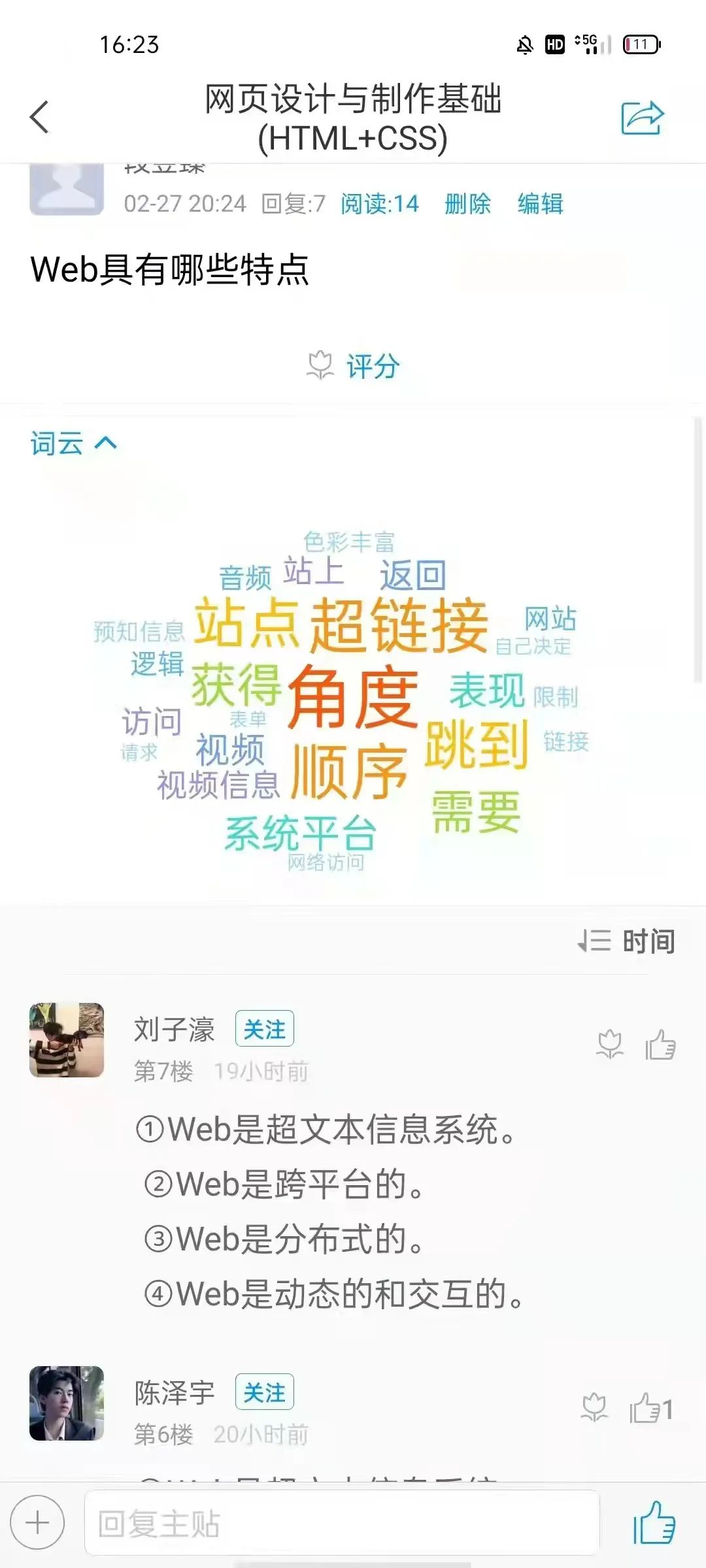Edit the post via 编辑
The height and width of the screenshot is (1568, 706).
(x=540, y=204)
